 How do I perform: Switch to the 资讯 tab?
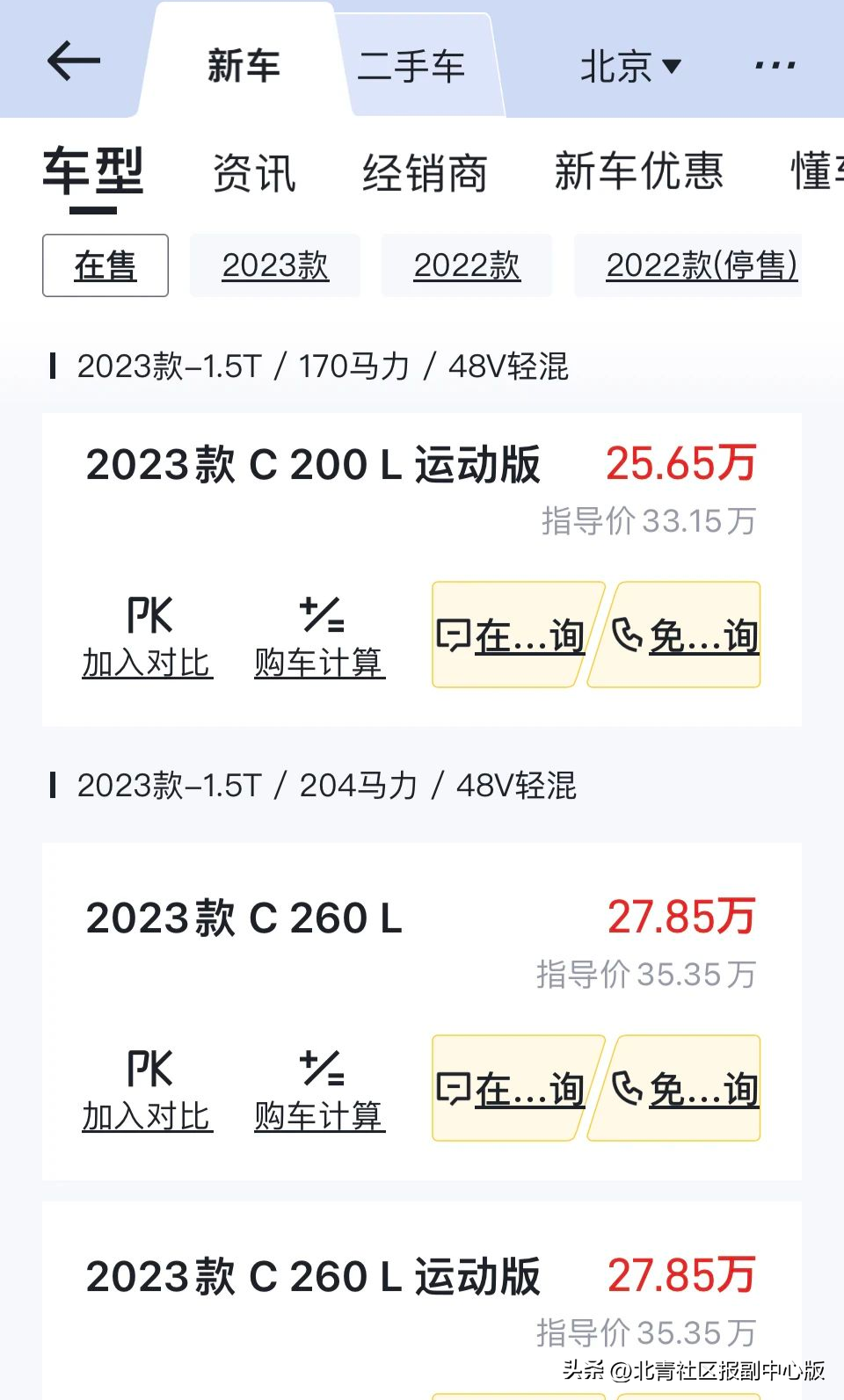pos(255,172)
